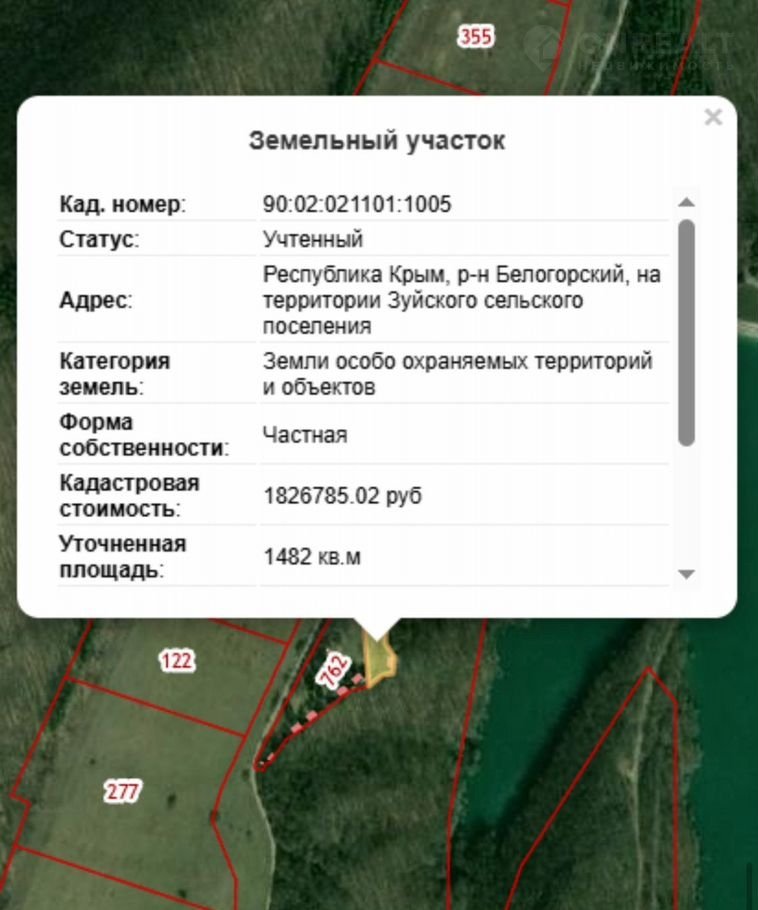758x910 pixels.
Task: Tap the scrollbar down arrow in popup
Action: click(686, 574)
